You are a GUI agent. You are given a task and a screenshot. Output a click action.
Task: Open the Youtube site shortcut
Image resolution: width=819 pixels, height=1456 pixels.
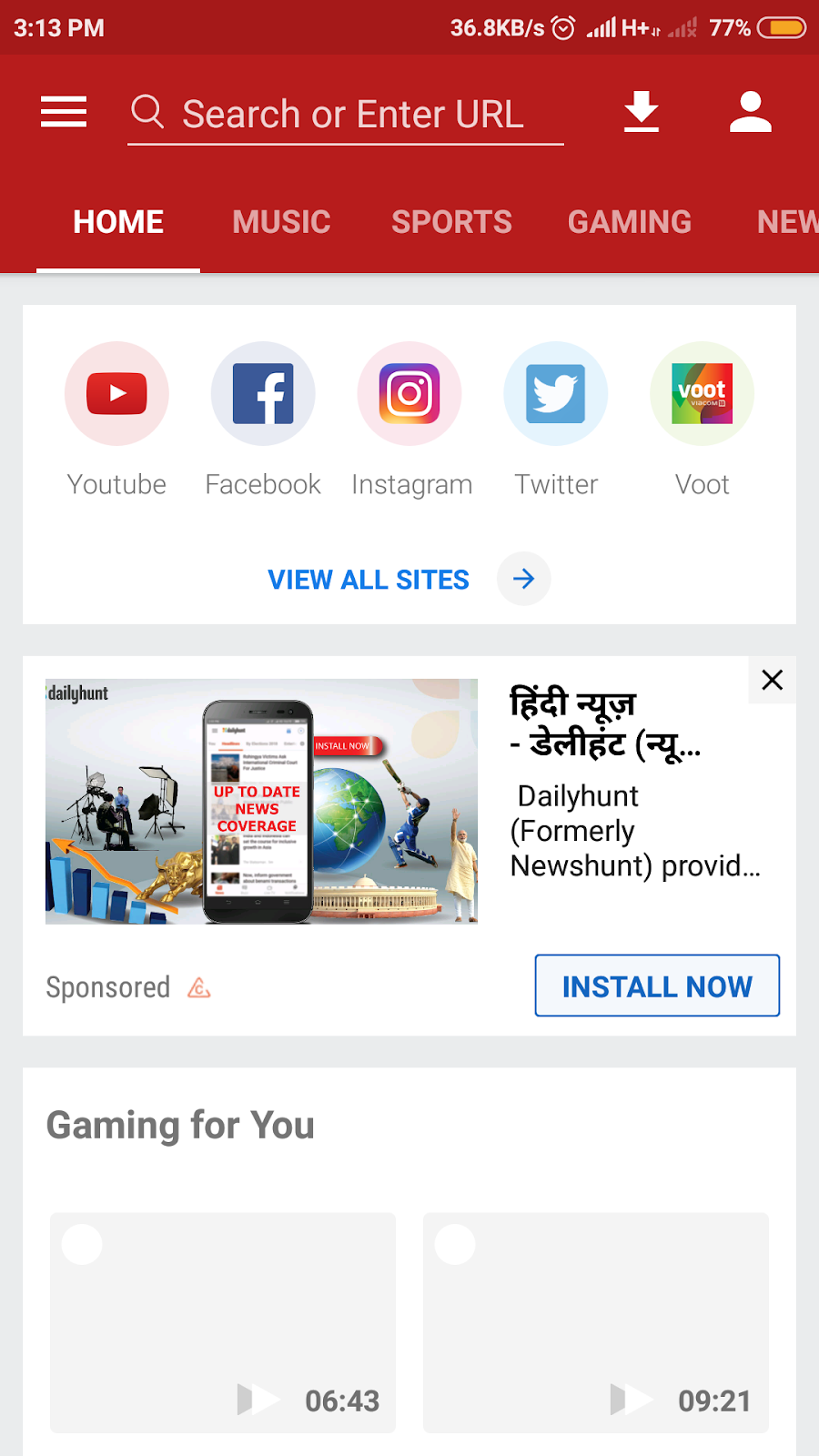click(116, 420)
